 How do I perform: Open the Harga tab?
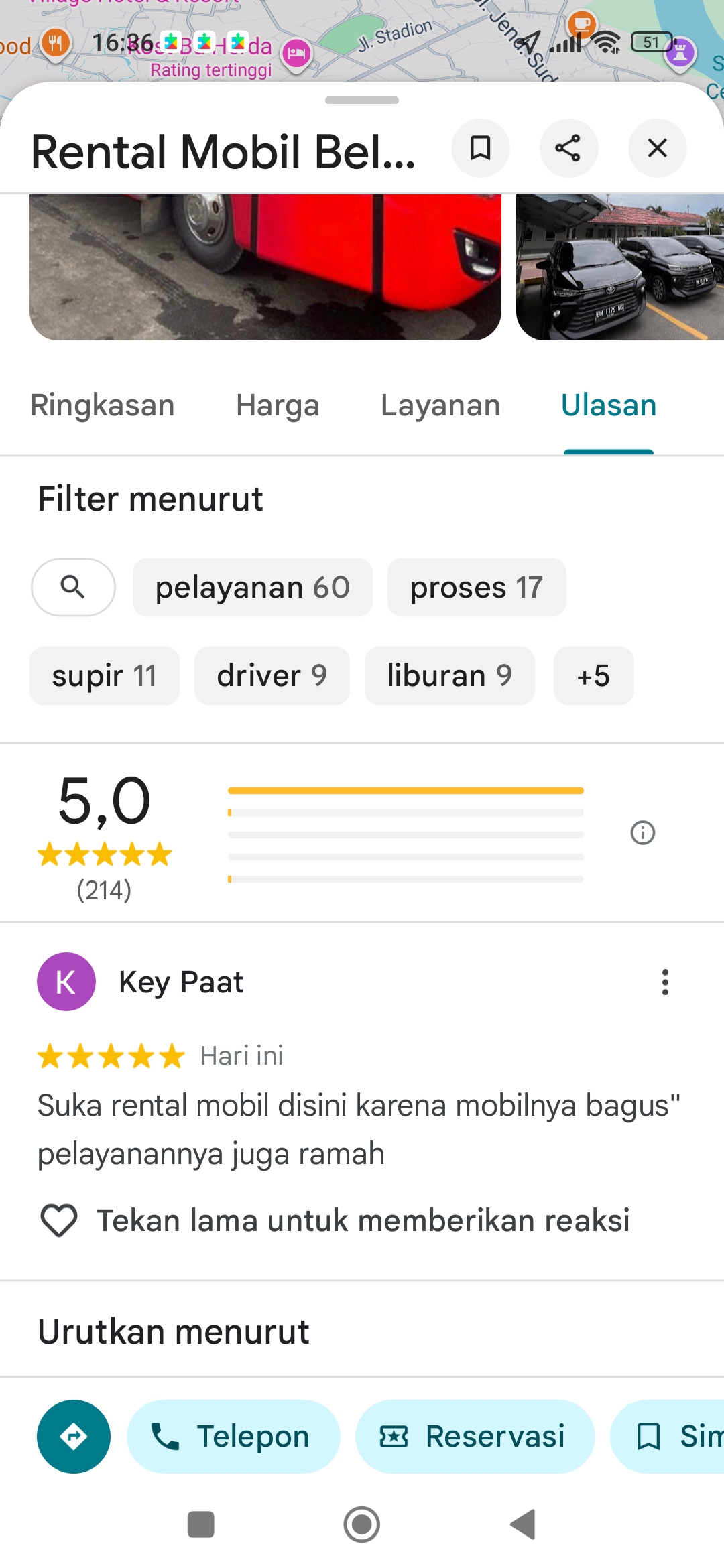click(x=278, y=405)
